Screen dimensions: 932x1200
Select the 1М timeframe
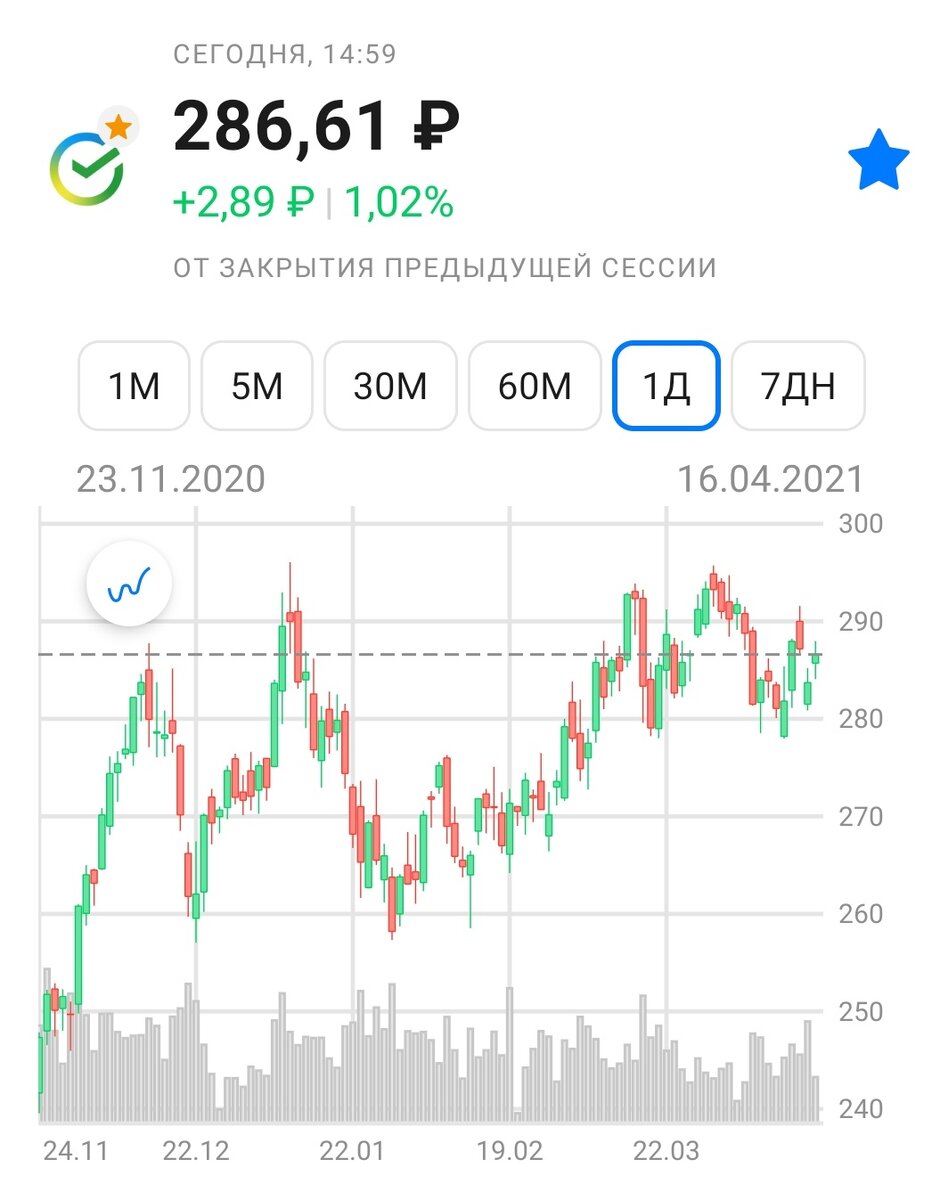134,386
